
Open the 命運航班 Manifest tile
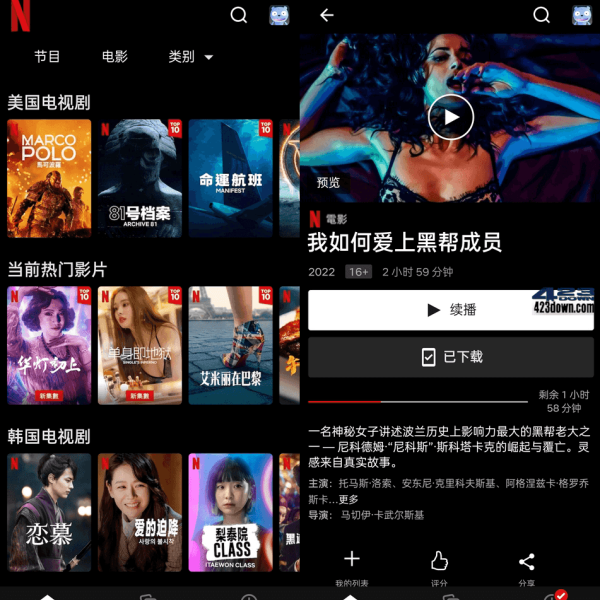[230, 178]
